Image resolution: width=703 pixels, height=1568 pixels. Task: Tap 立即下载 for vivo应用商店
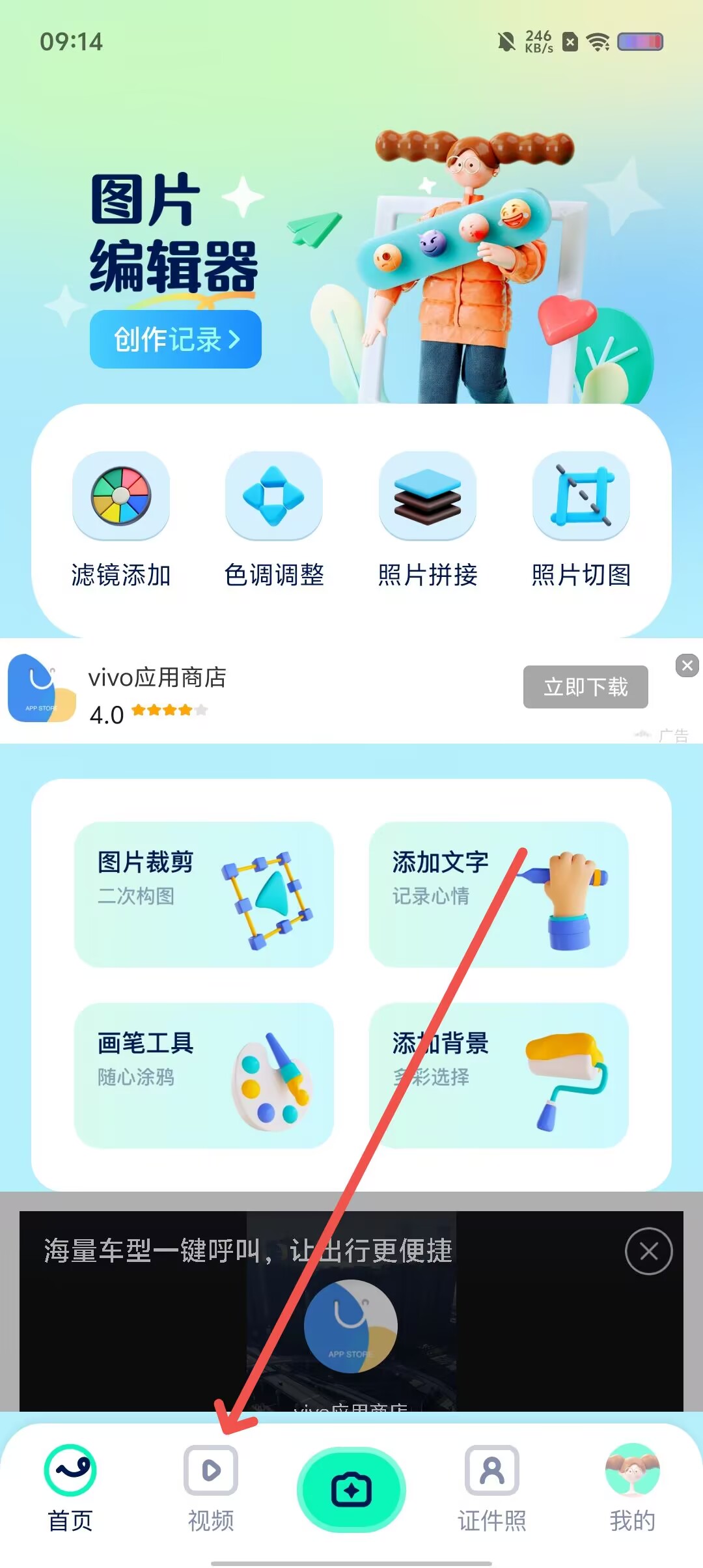(x=585, y=686)
